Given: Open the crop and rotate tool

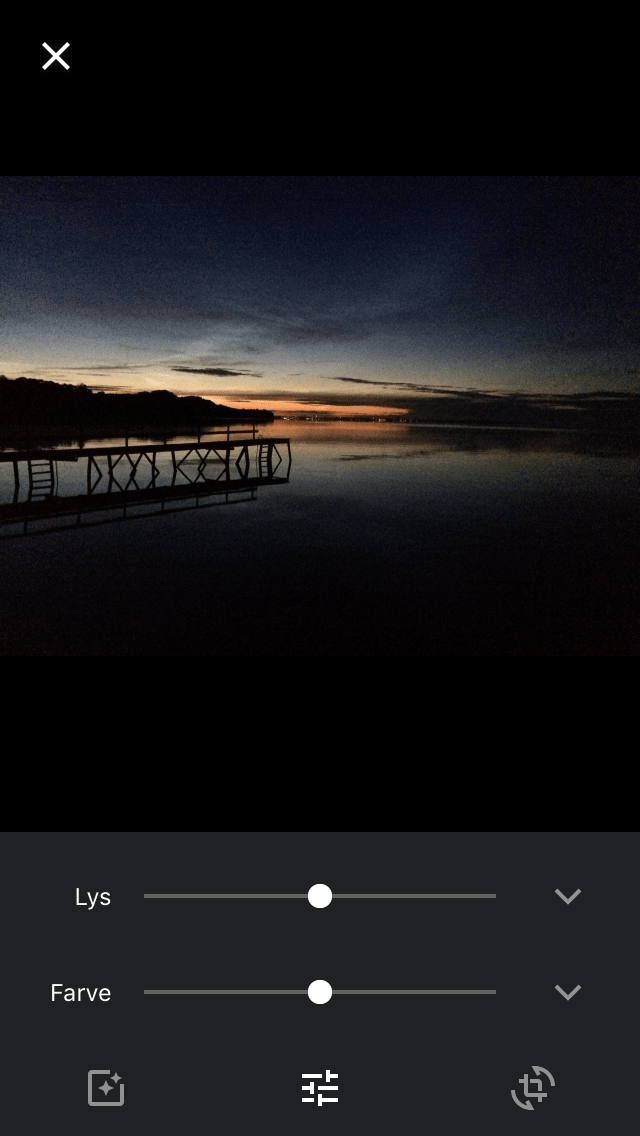Looking at the screenshot, I should (533, 1088).
